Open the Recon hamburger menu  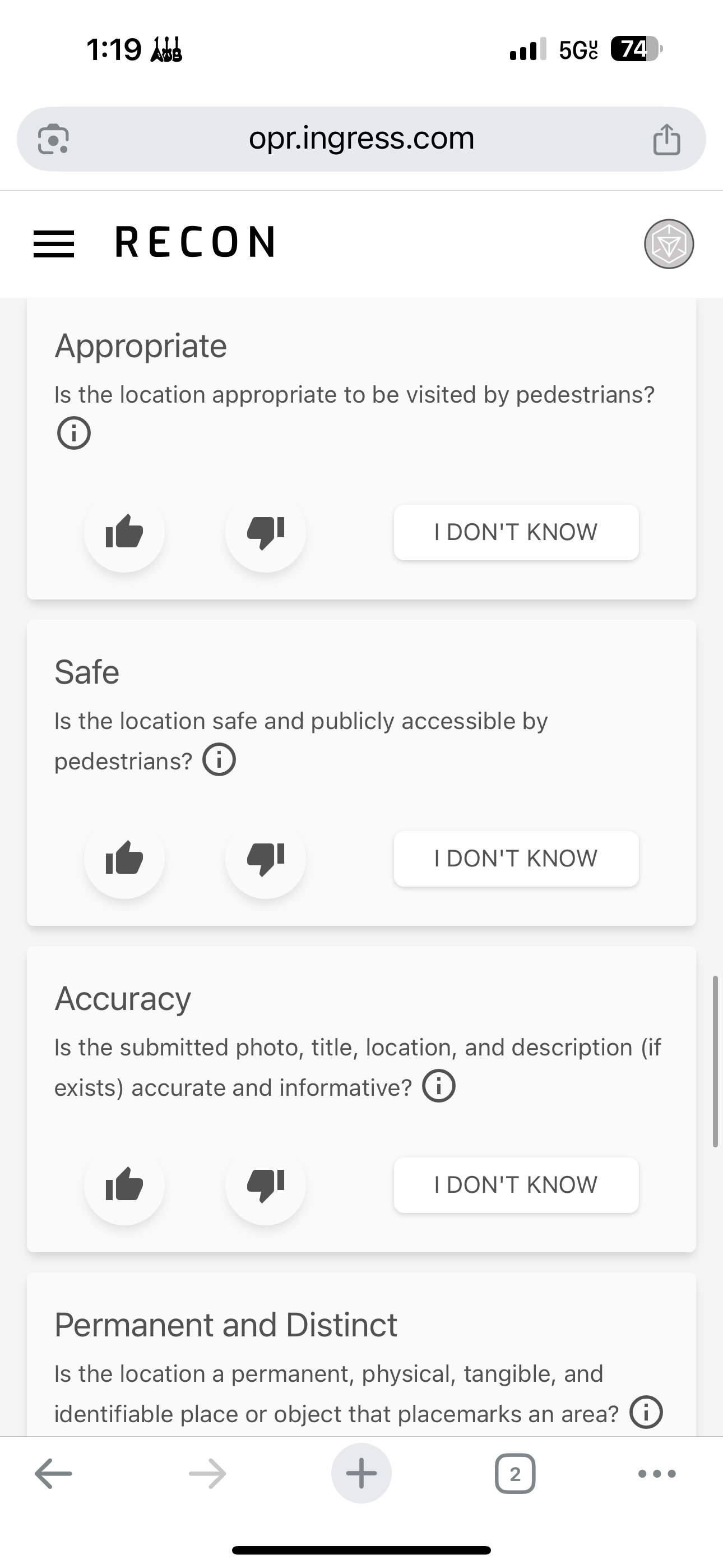click(54, 243)
